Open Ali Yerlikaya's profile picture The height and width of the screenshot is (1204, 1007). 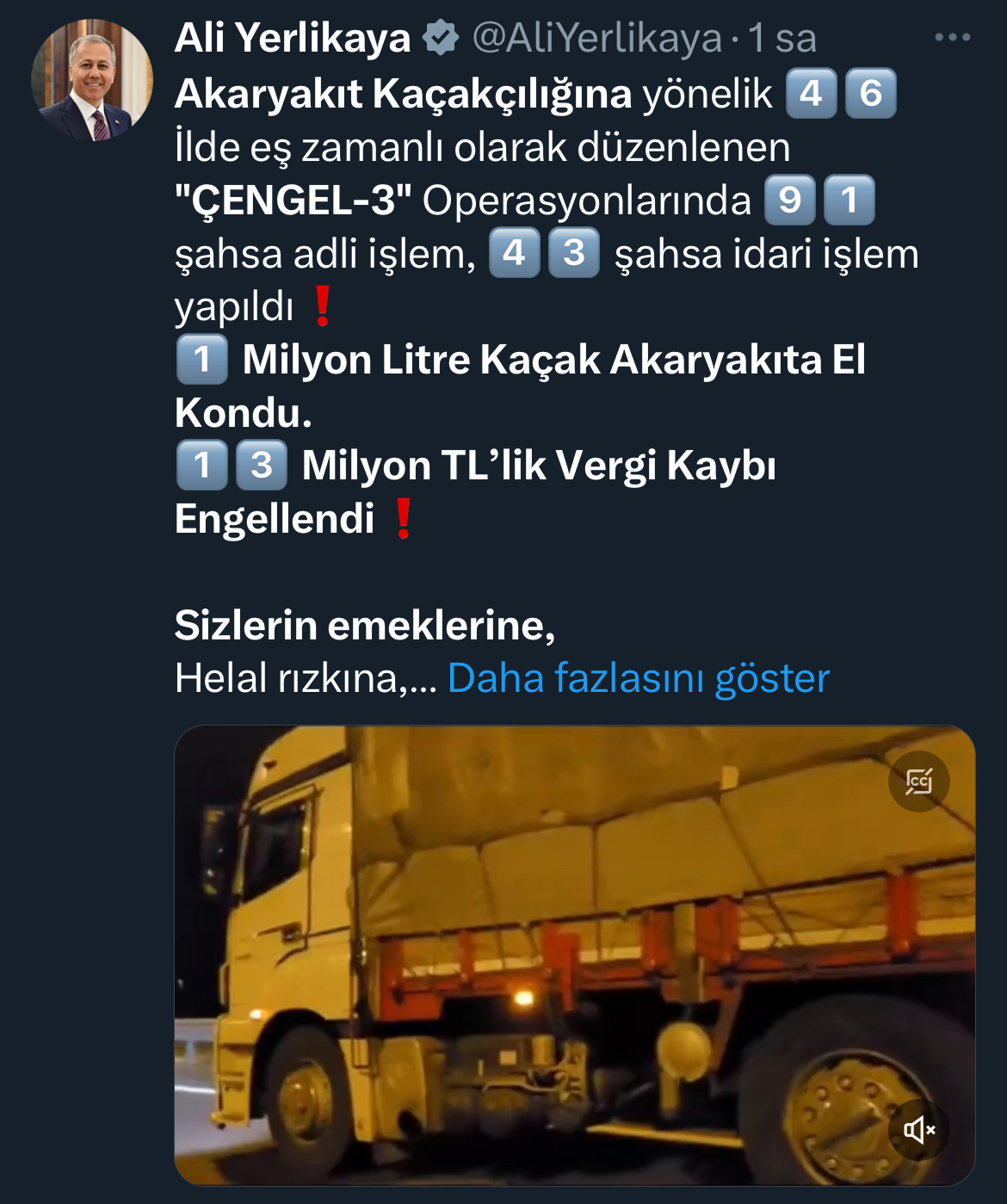(92, 81)
